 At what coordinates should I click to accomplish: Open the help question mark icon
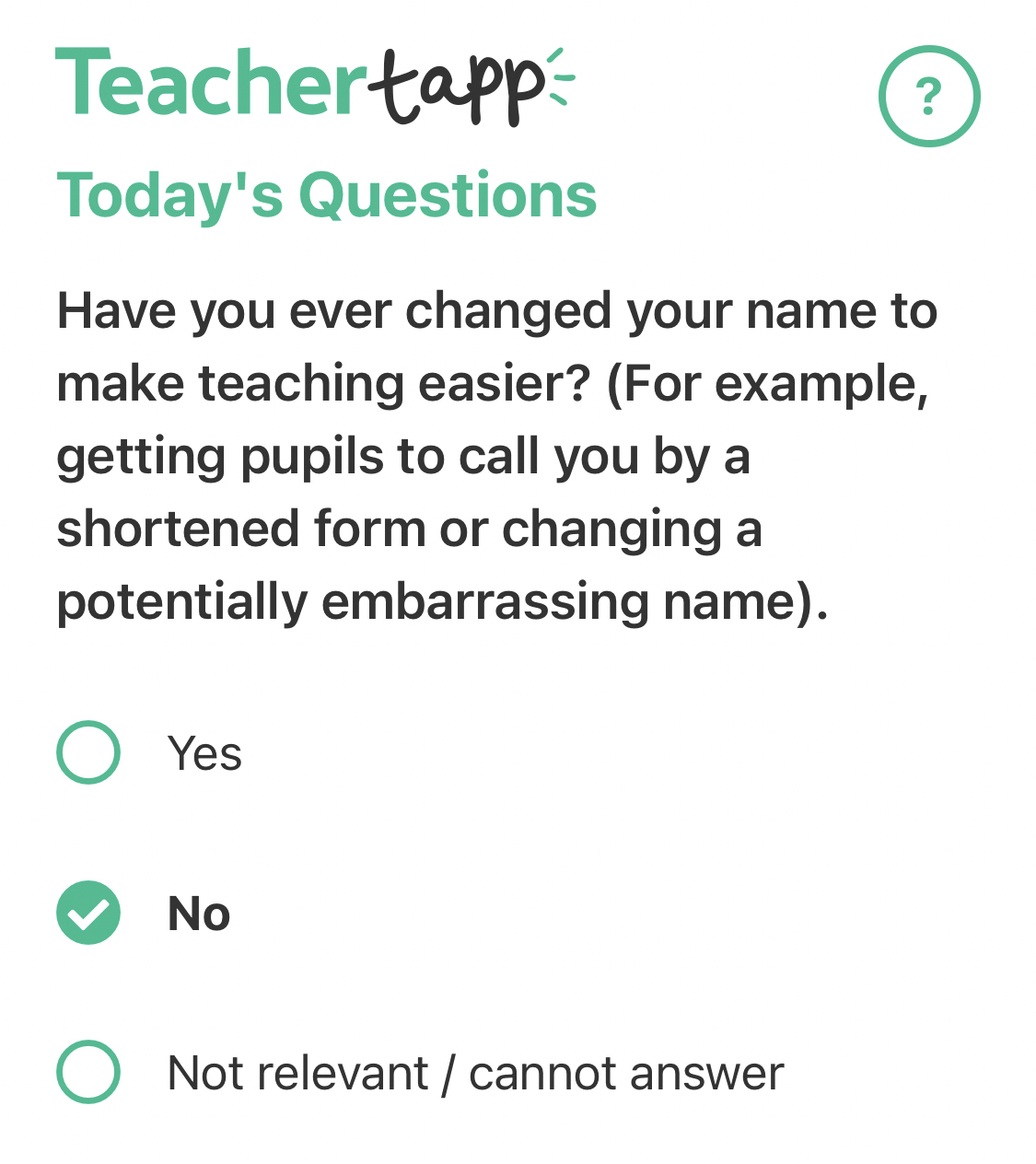click(x=928, y=96)
